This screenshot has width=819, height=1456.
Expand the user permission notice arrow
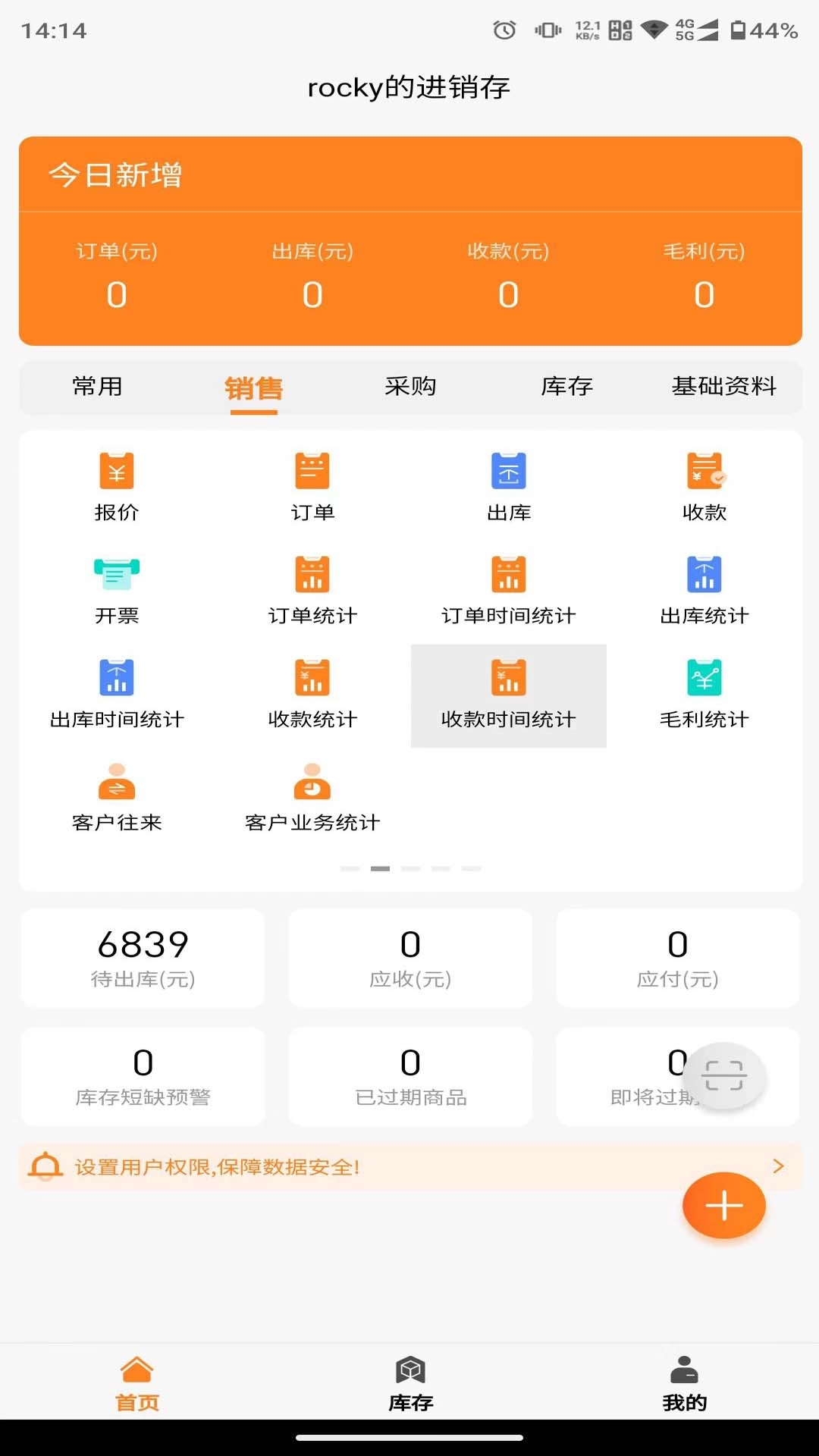coord(777,1166)
